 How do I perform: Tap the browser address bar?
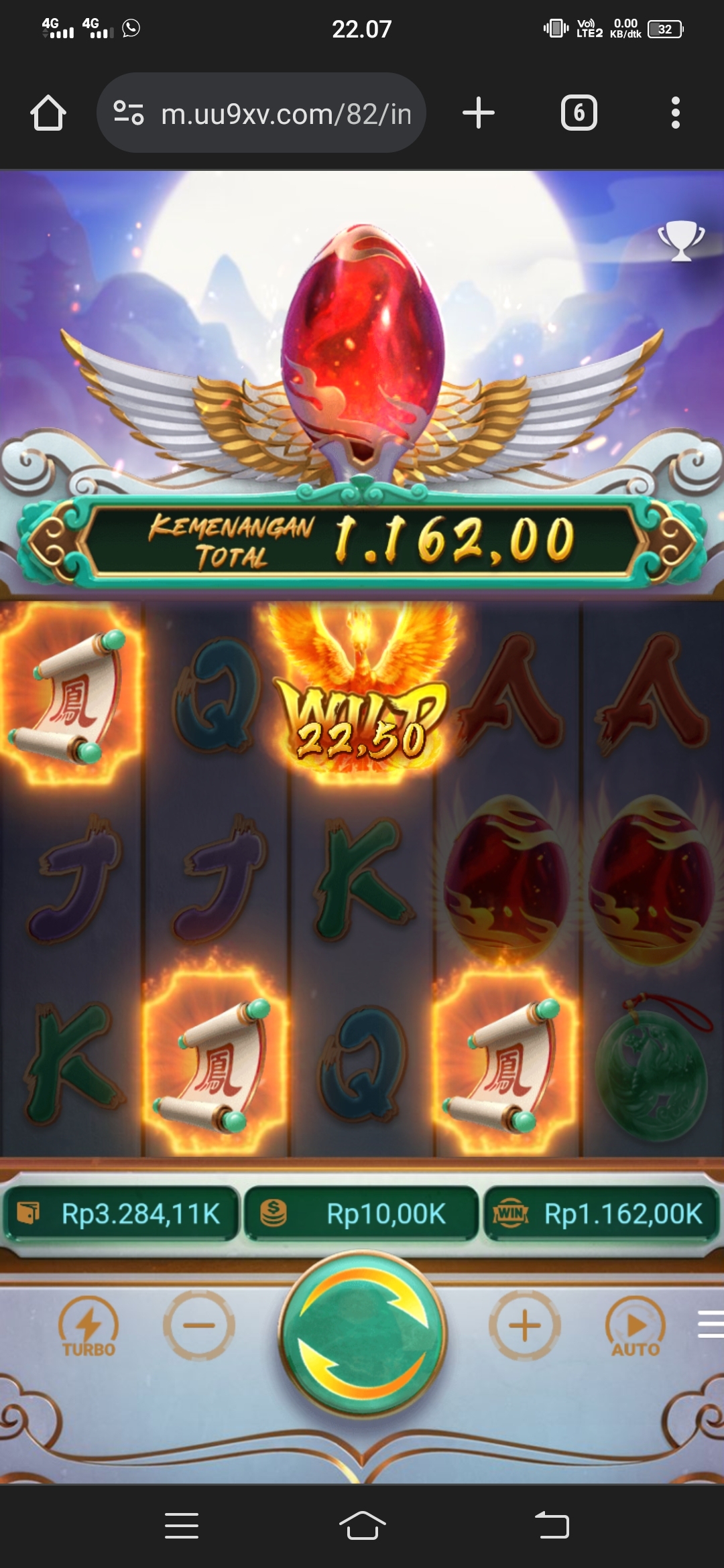pos(285,114)
